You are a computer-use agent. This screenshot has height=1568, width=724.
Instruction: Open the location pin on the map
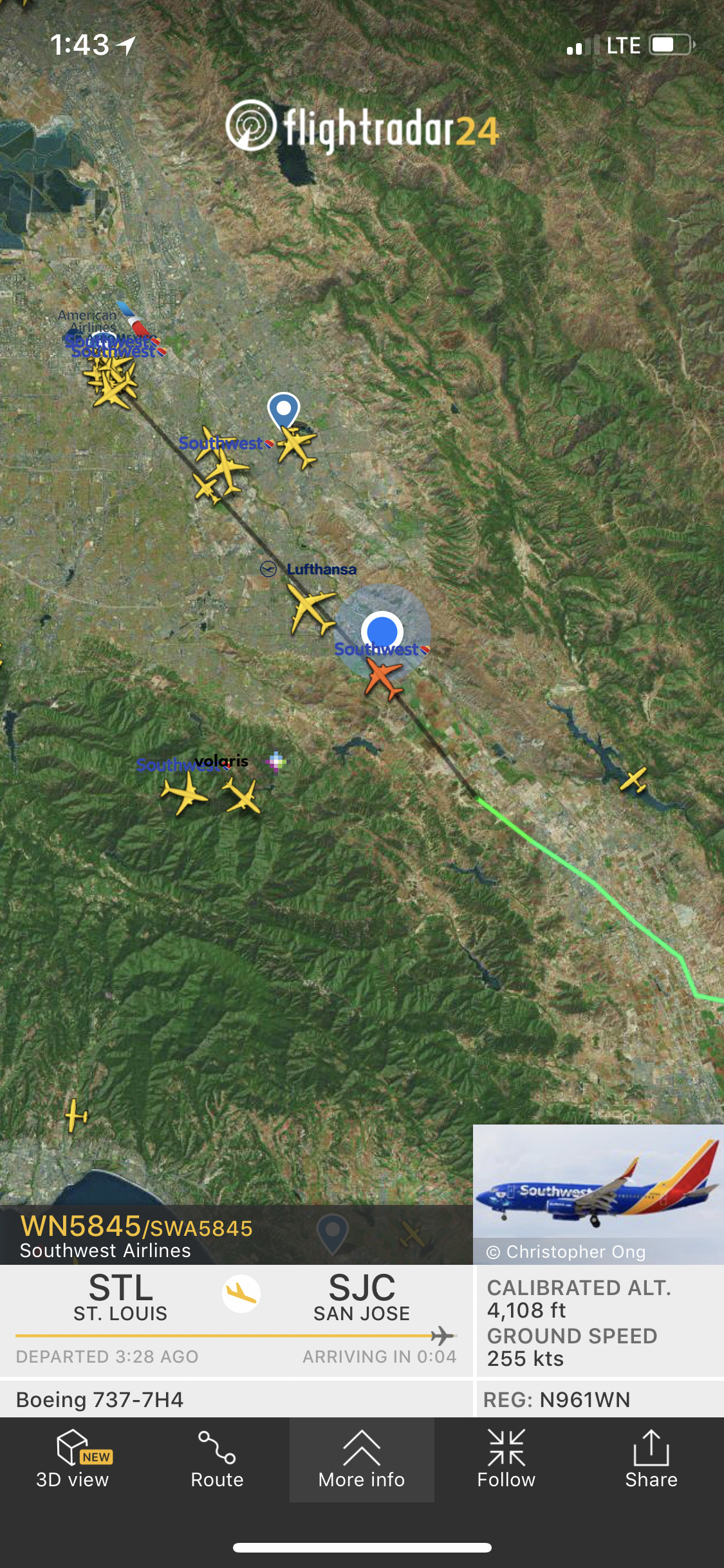click(283, 409)
